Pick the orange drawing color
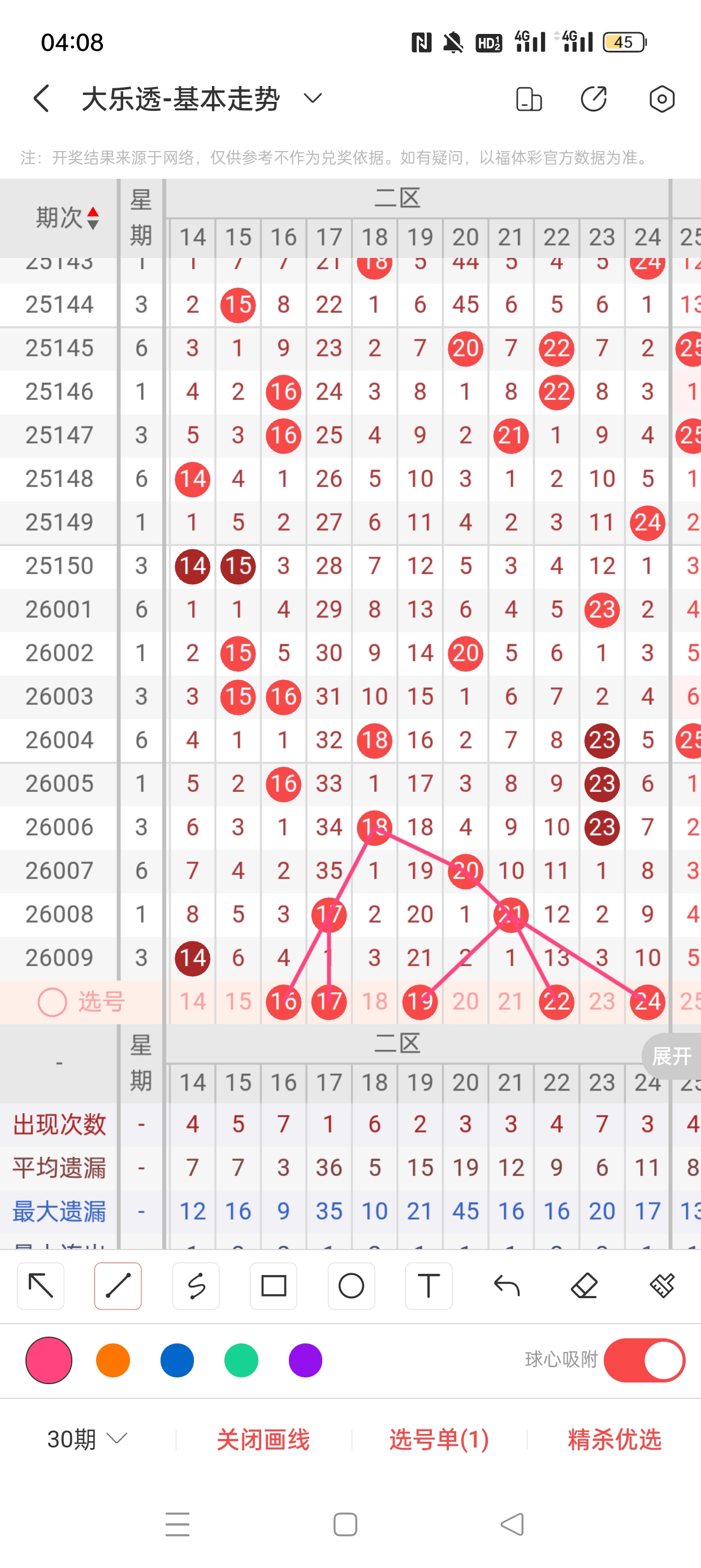The height and width of the screenshot is (1568, 701). pyautogui.click(x=113, y=1360)
